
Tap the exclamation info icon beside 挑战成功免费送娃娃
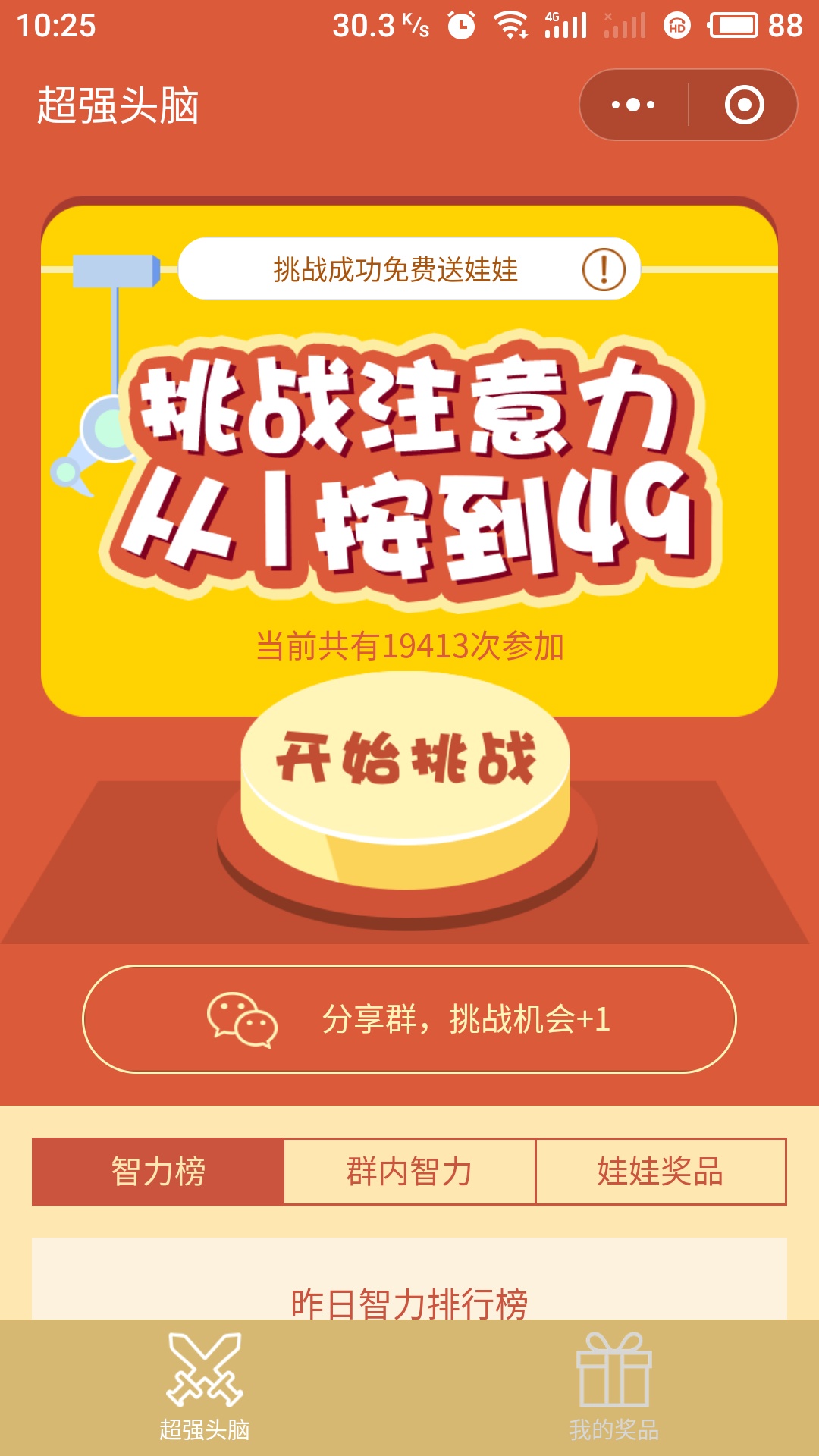[604, 269]
